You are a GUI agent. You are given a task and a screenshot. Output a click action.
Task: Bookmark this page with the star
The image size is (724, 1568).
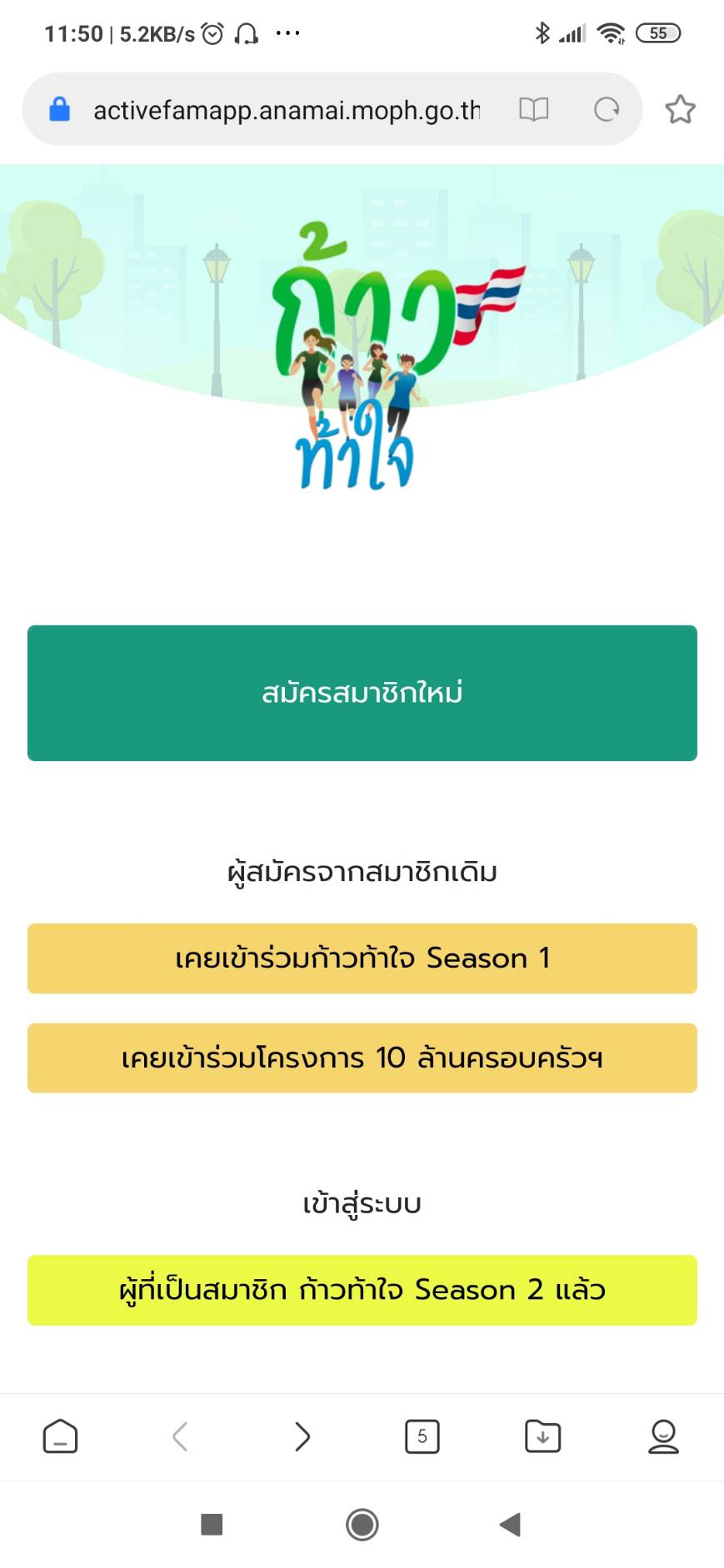[x=680, y=109]
